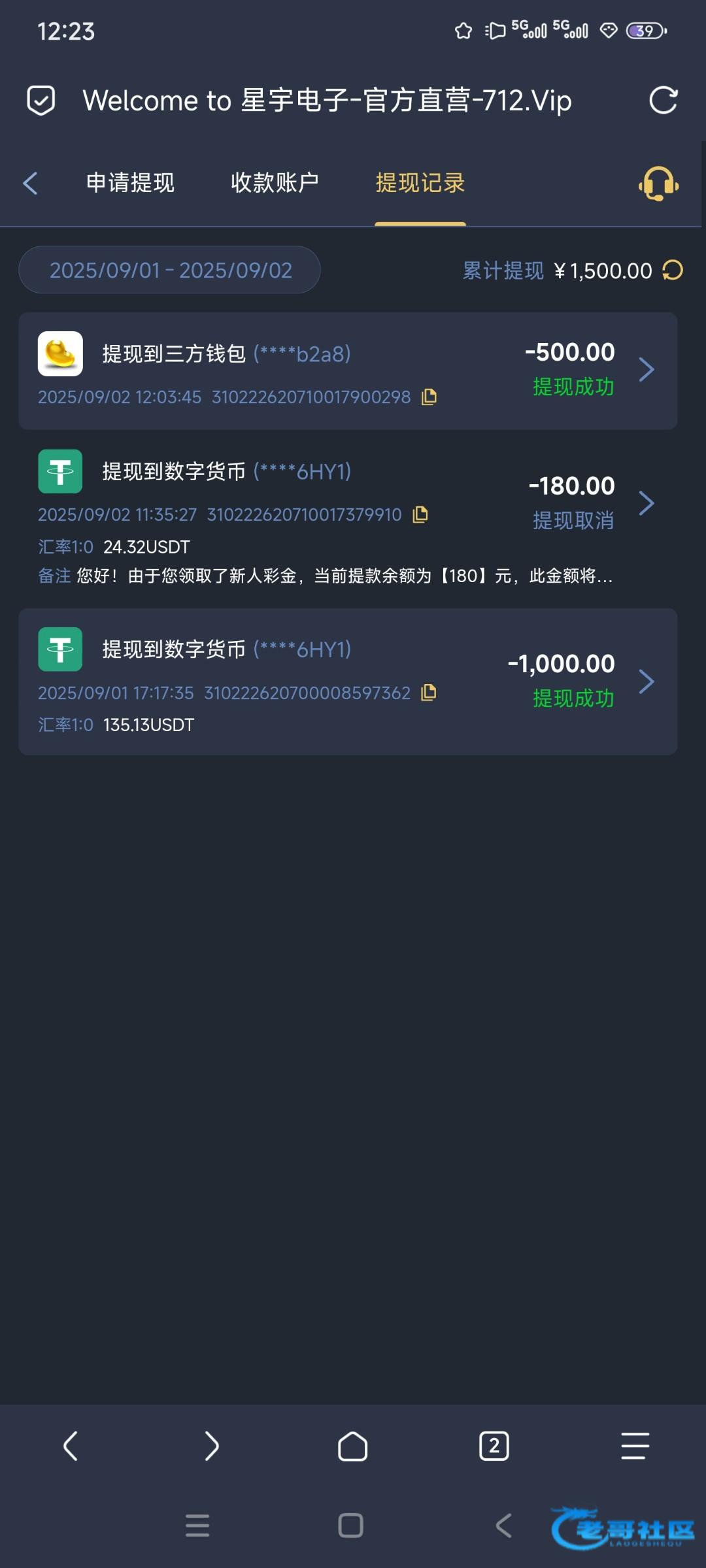Open the browser tabs switcher showing 2
Screen dimensions: 706x1568
[494, 1446]
